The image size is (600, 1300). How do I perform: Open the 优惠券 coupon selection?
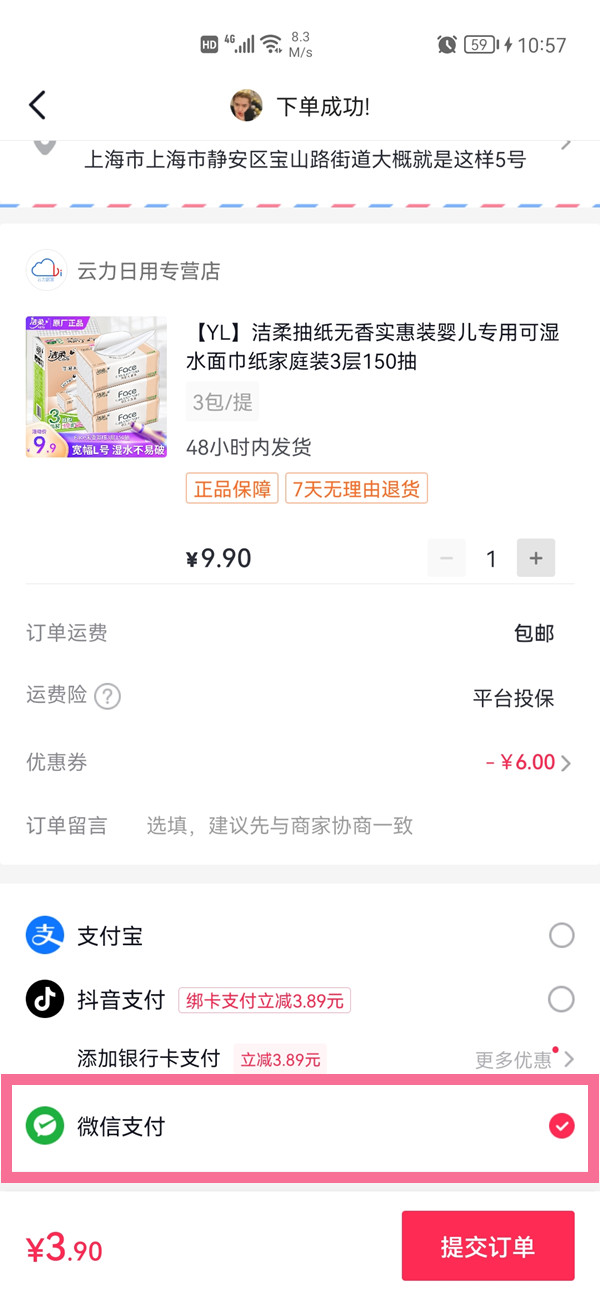pyautogui.click(x=528, y=762)
